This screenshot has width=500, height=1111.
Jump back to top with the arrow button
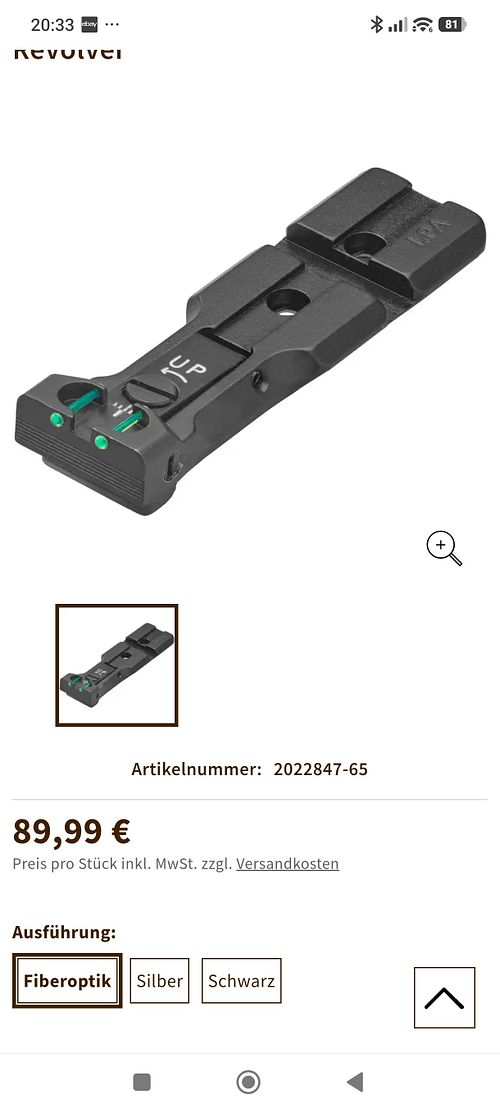coord(444,998)
